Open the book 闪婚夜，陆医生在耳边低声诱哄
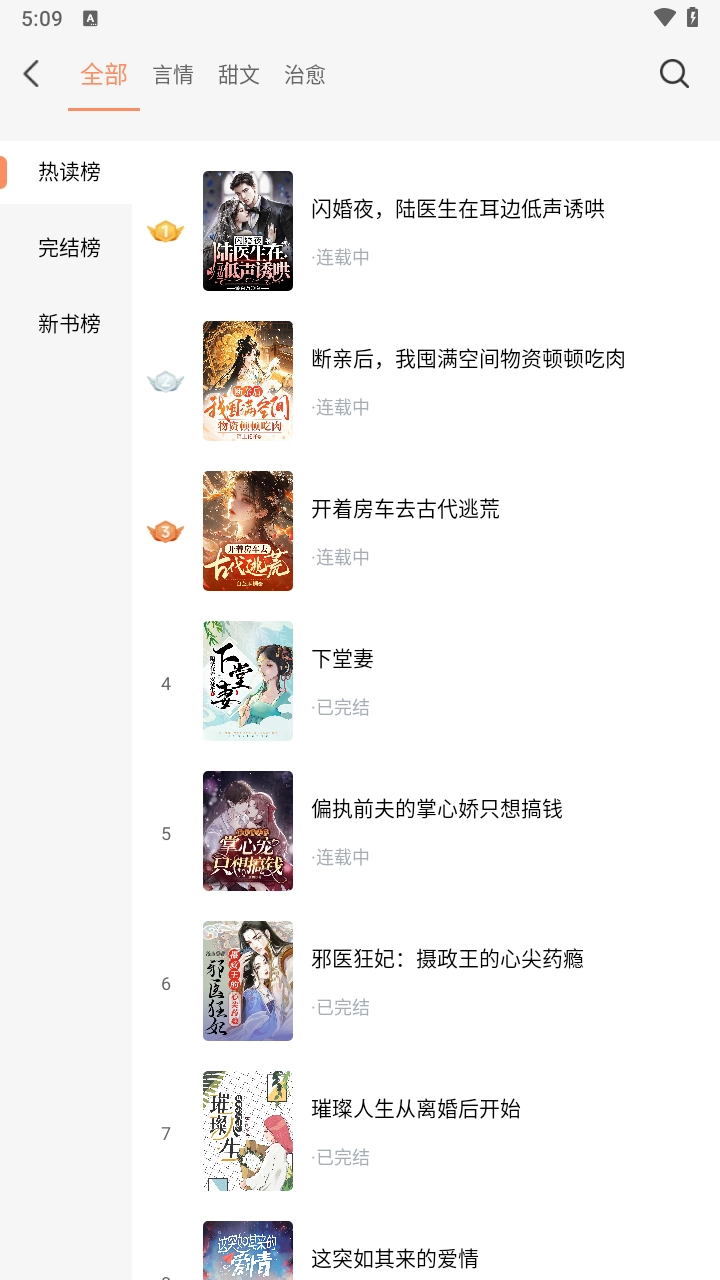Image resolution: width=720 pixels, height=1280 pixels. pyautogui.click(x=458, y=209)
